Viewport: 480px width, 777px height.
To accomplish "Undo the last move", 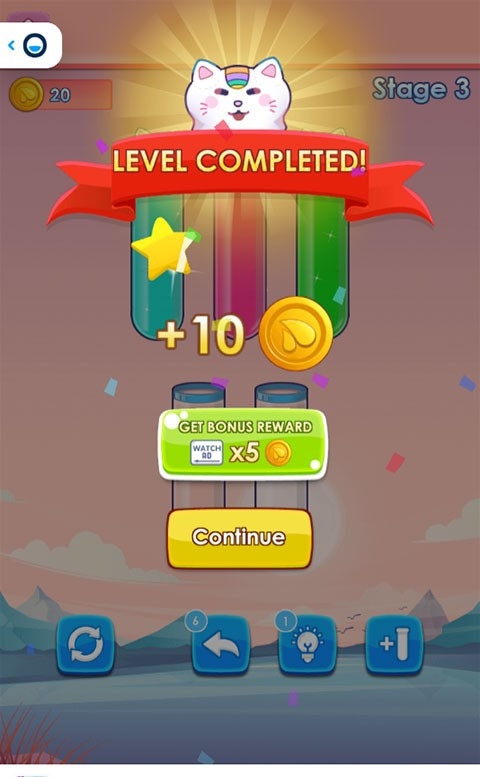I will point(220,644).
